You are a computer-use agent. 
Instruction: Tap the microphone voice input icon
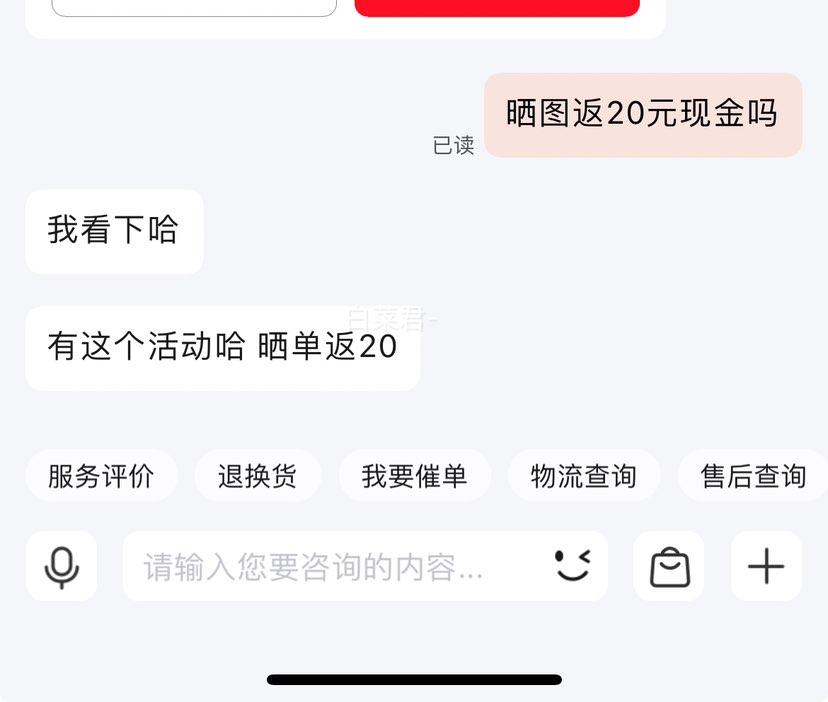tap(61, 567)
